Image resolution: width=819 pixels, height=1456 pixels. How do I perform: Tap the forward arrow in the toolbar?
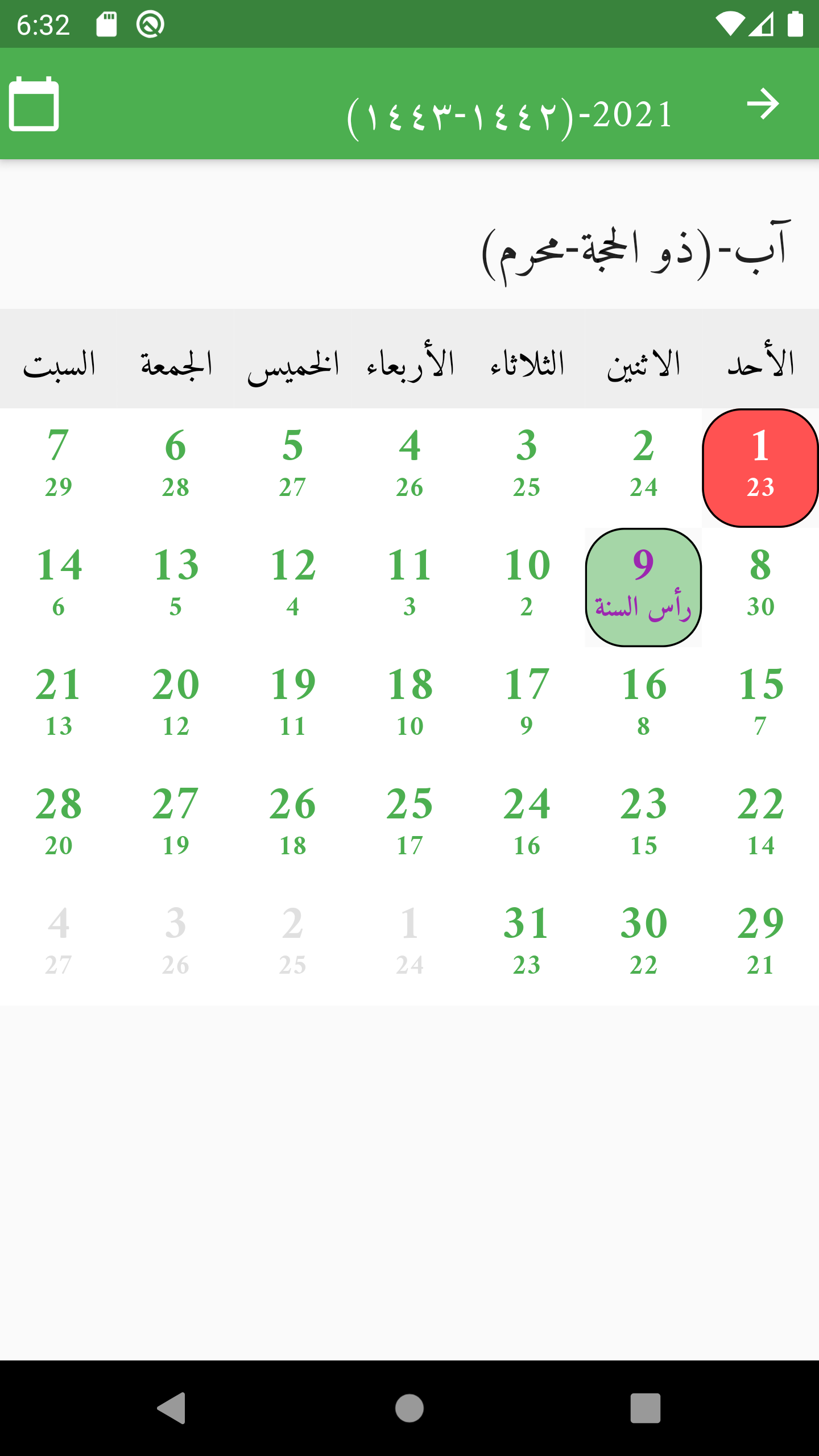point(763,104)
